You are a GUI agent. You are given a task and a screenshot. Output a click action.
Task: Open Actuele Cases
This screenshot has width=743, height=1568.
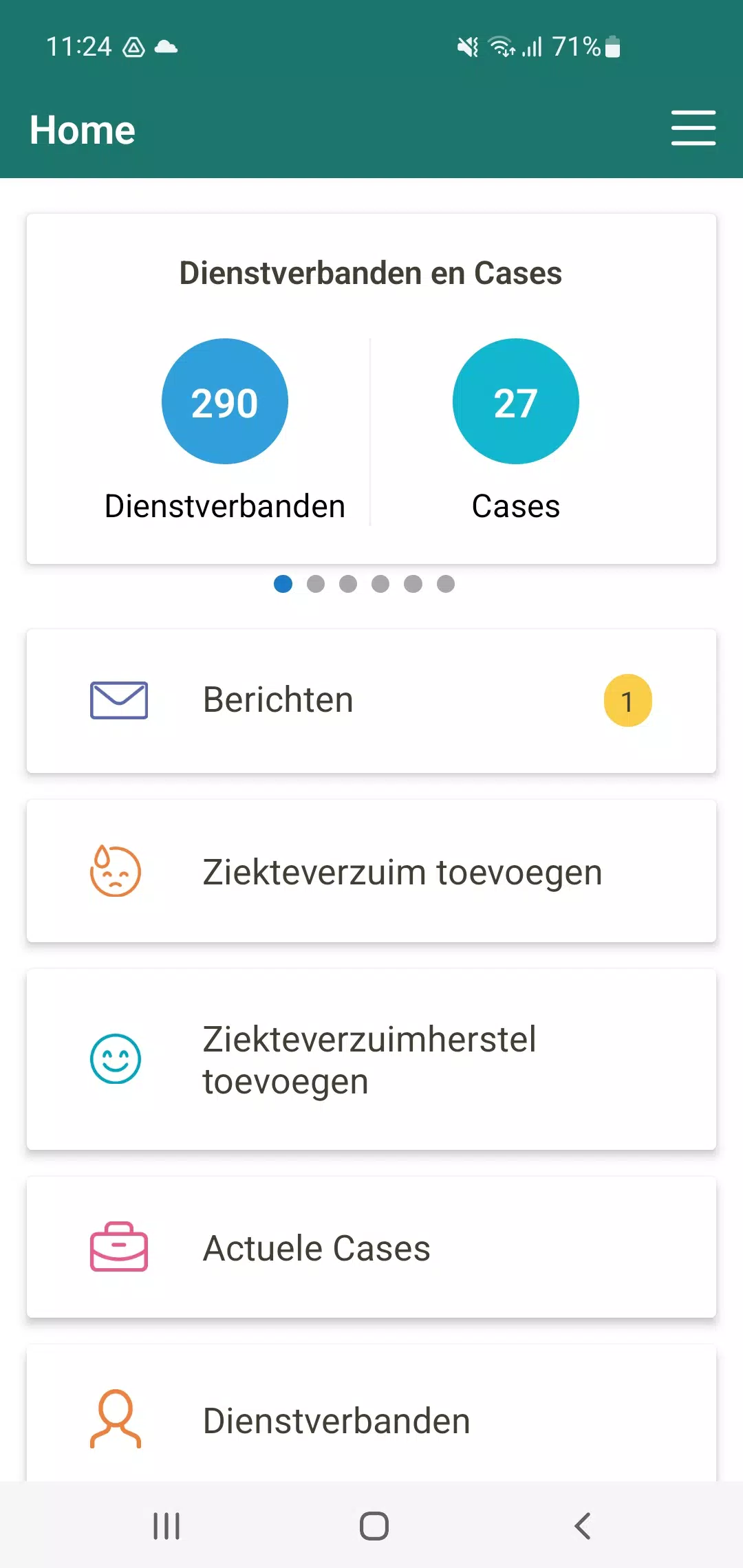point(371,1248)
